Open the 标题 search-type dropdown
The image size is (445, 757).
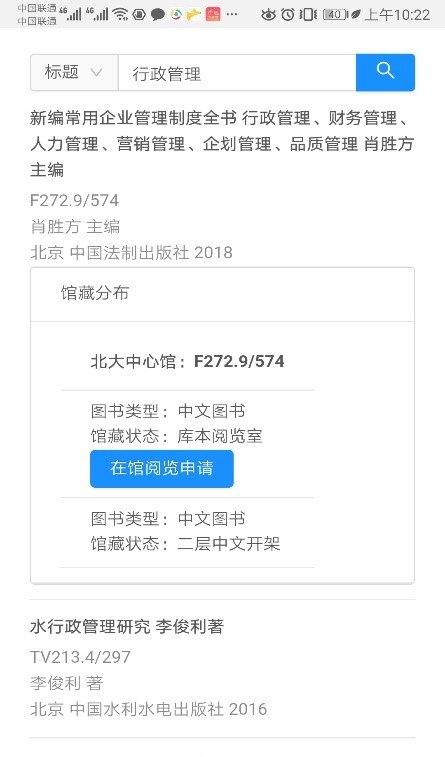[74, 72]
